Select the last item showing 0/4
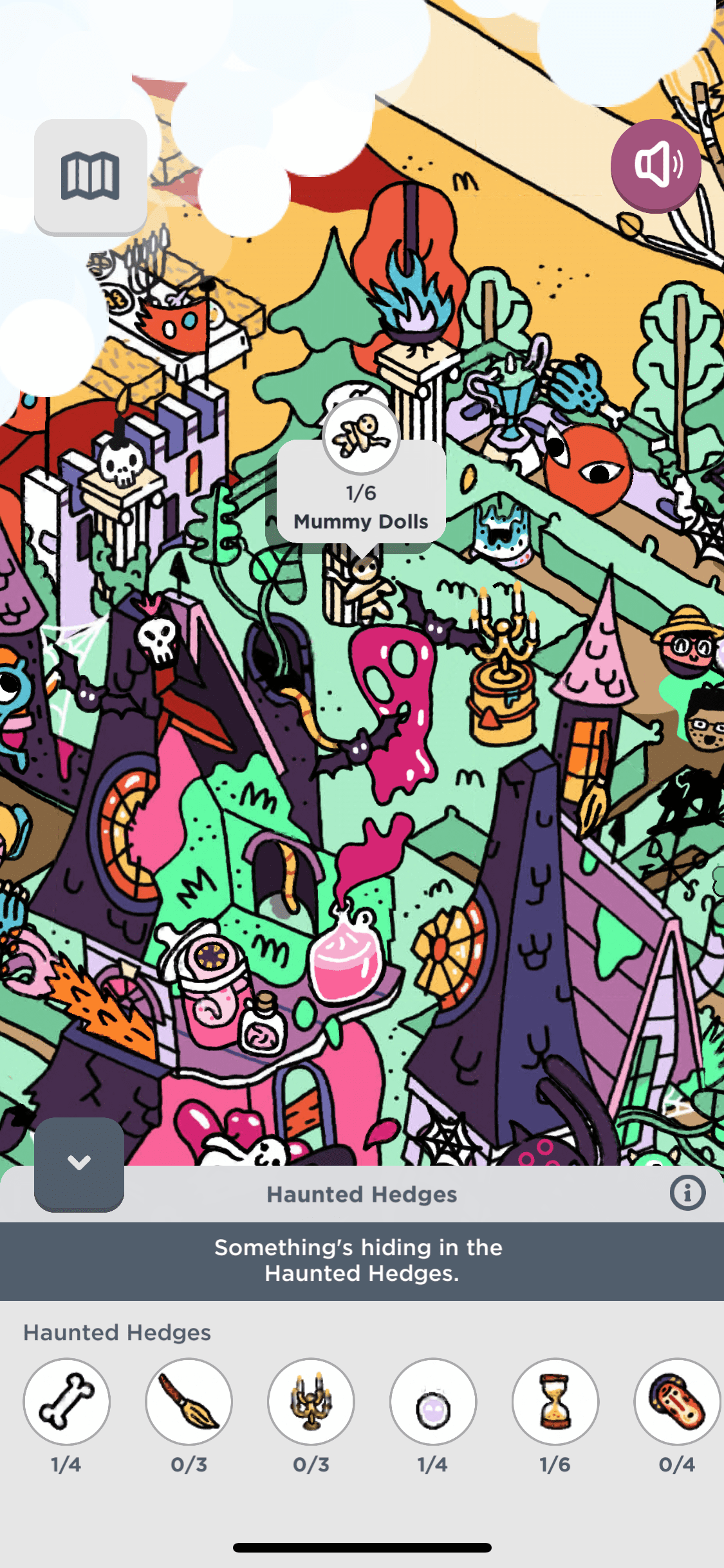Viewport: 724px width, 1568px height. click(x=676, y=1402)
